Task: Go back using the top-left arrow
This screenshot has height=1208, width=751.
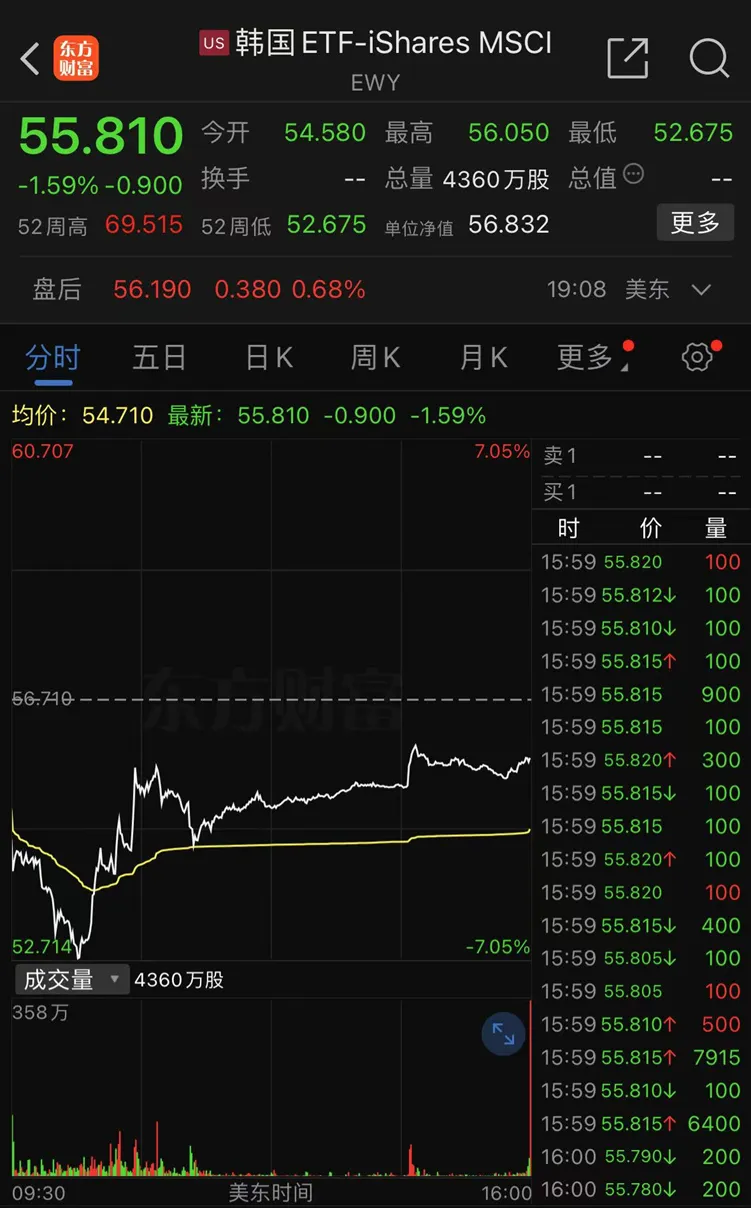Action: tap(30, 59)
